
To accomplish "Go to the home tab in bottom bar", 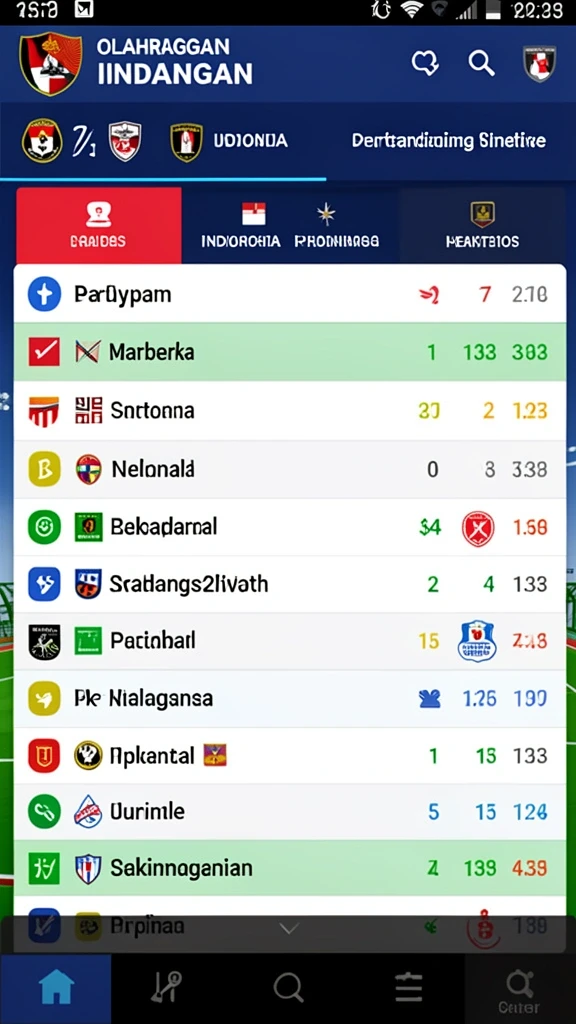I will click(56, 986).
